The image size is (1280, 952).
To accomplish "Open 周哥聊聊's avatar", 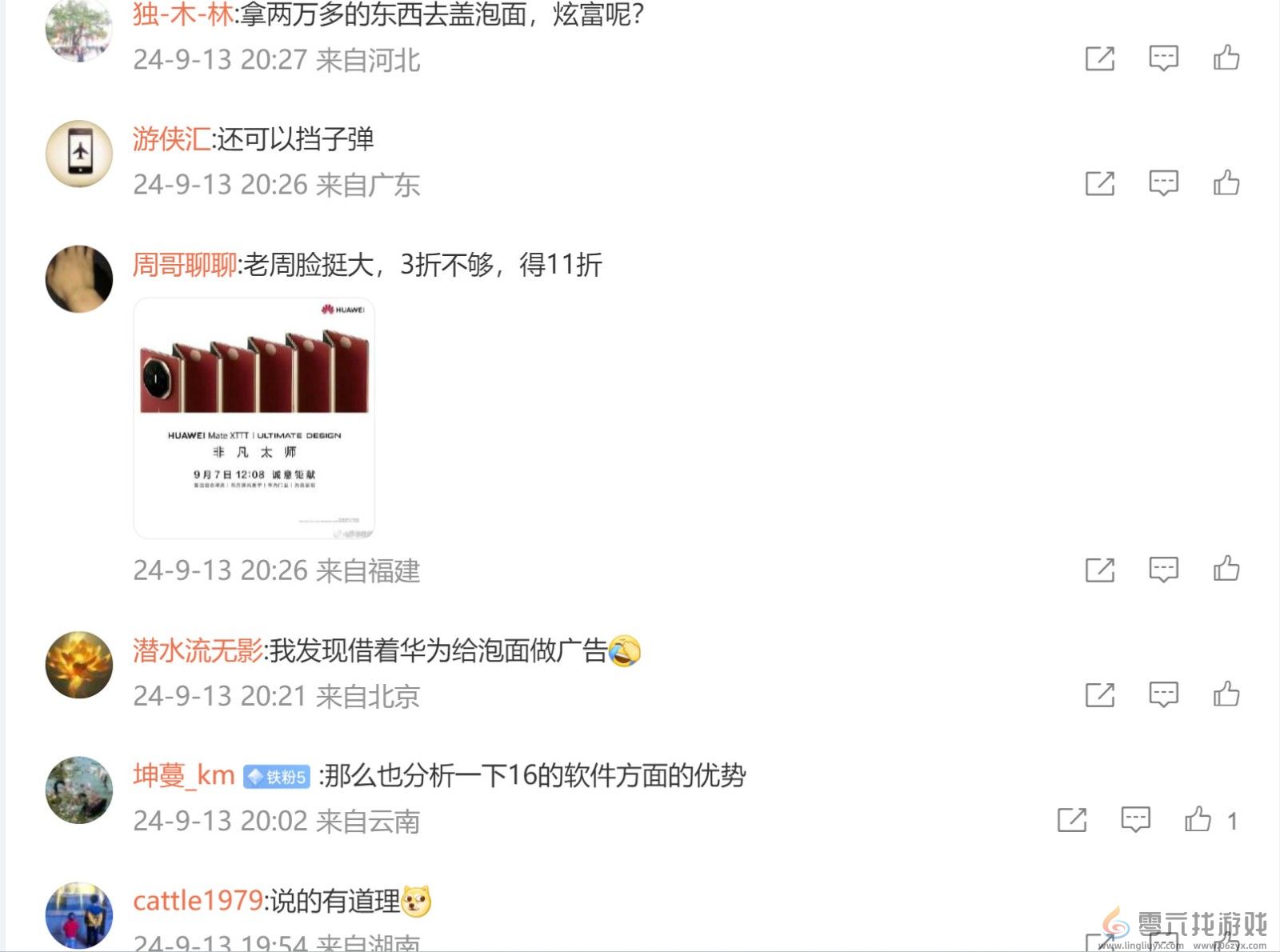I will 79,279.
